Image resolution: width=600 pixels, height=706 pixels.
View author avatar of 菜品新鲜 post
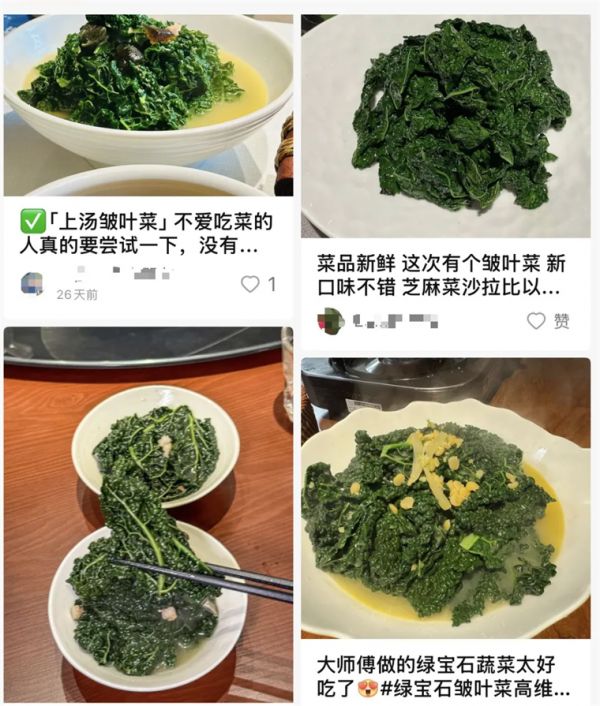click(330, 321)
